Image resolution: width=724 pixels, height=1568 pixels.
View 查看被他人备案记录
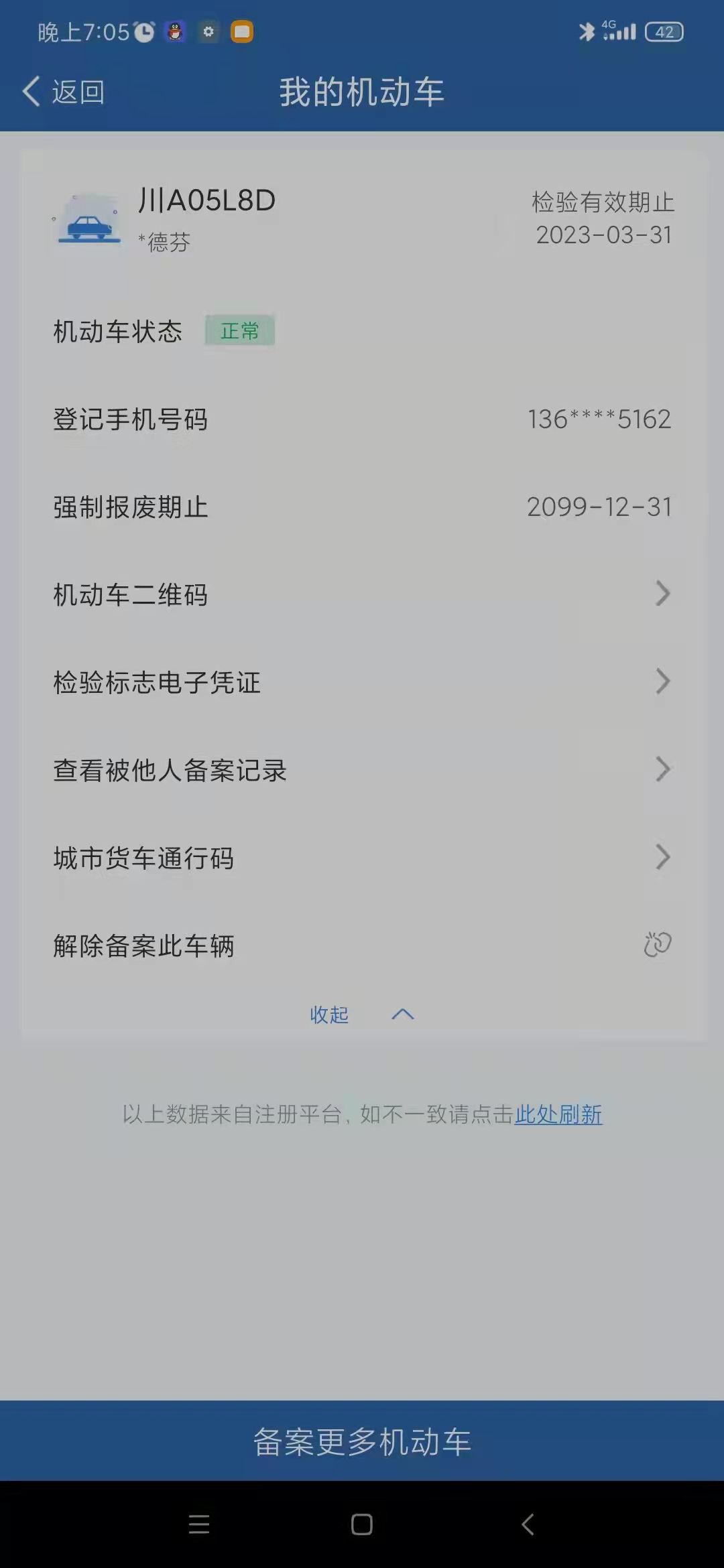coord(362,770)
